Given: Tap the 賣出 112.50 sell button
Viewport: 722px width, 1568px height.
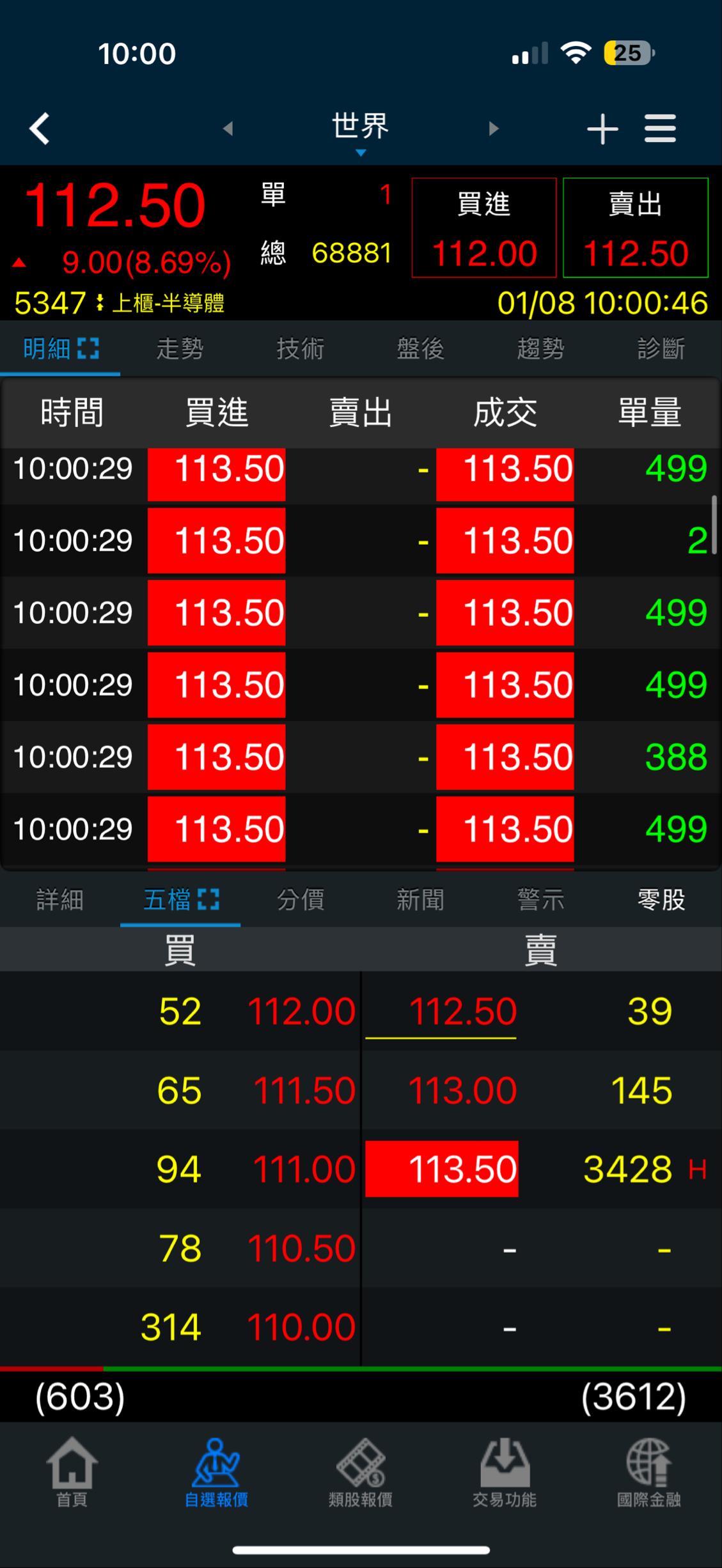Looking at the screenshot, I should click(635, 228).
